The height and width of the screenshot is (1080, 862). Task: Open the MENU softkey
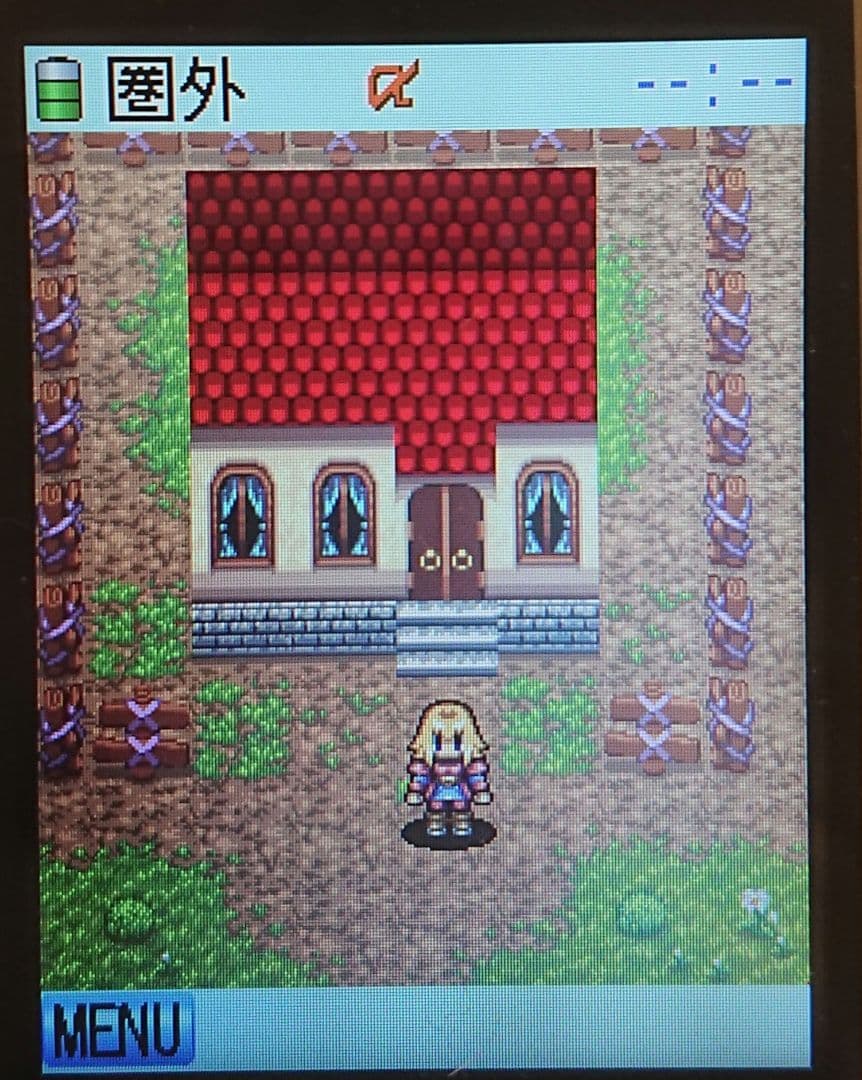point(118,1030)
